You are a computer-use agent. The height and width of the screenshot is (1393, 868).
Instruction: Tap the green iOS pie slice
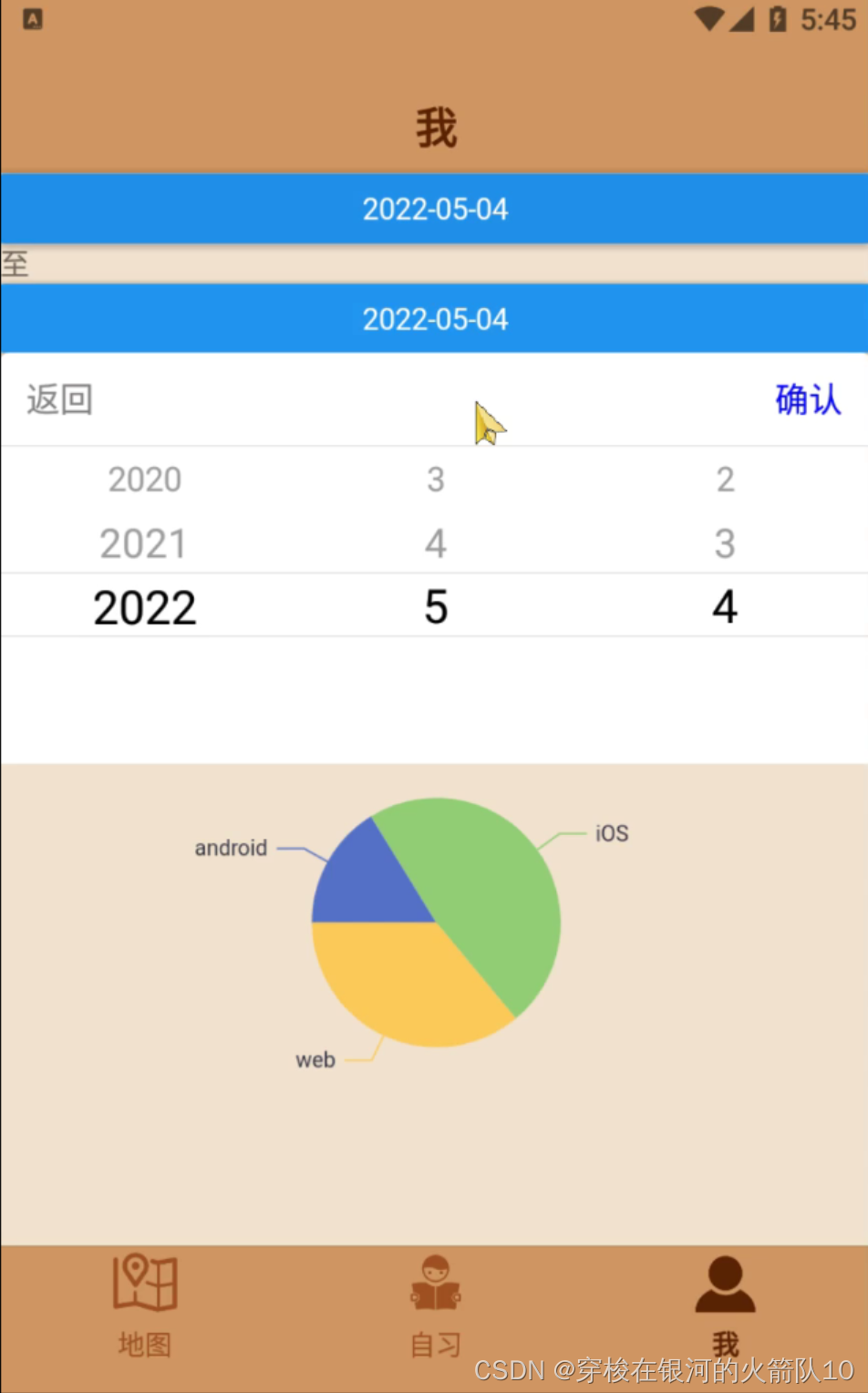pyautogui.click(x=492, y=893)
